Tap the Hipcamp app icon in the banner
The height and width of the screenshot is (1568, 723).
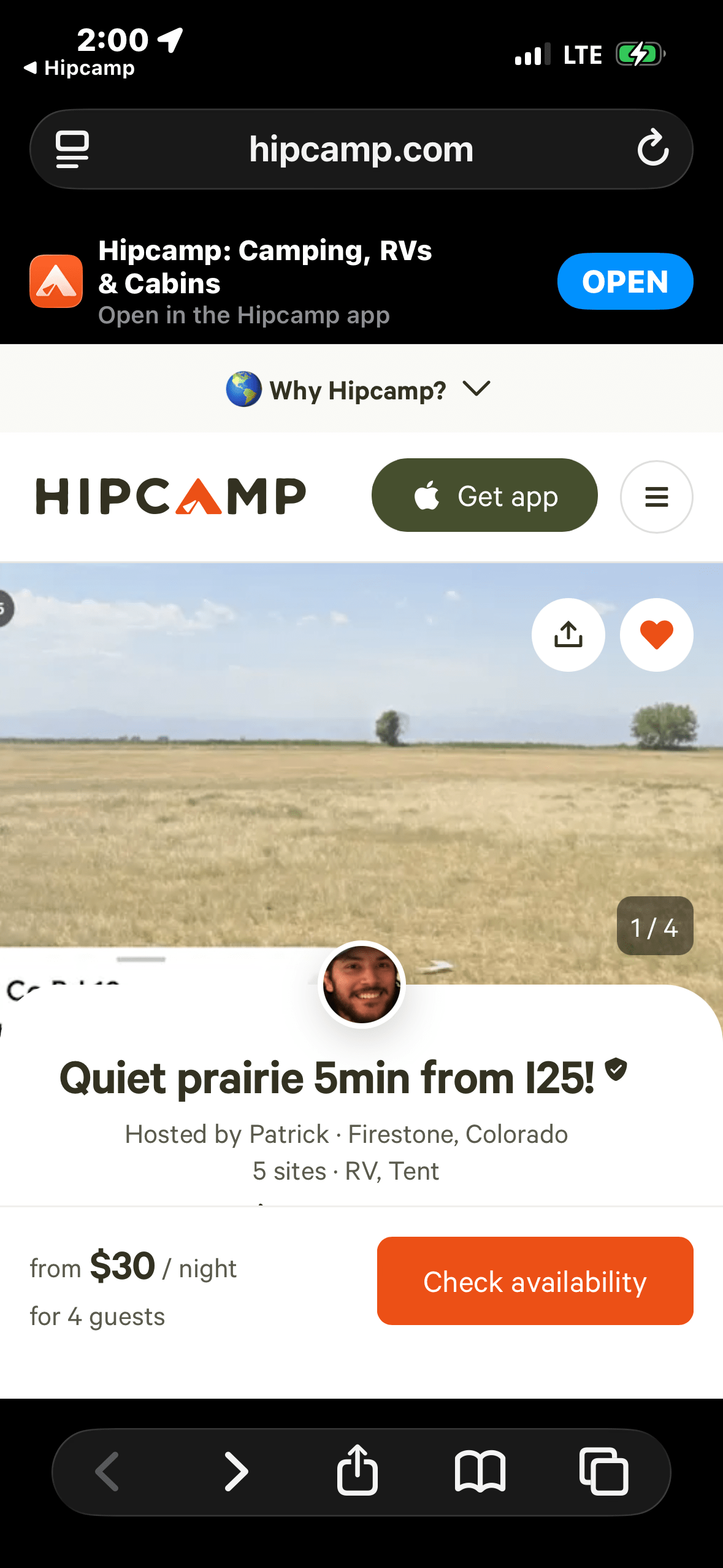pyautogui.click(x=56, y=282)
